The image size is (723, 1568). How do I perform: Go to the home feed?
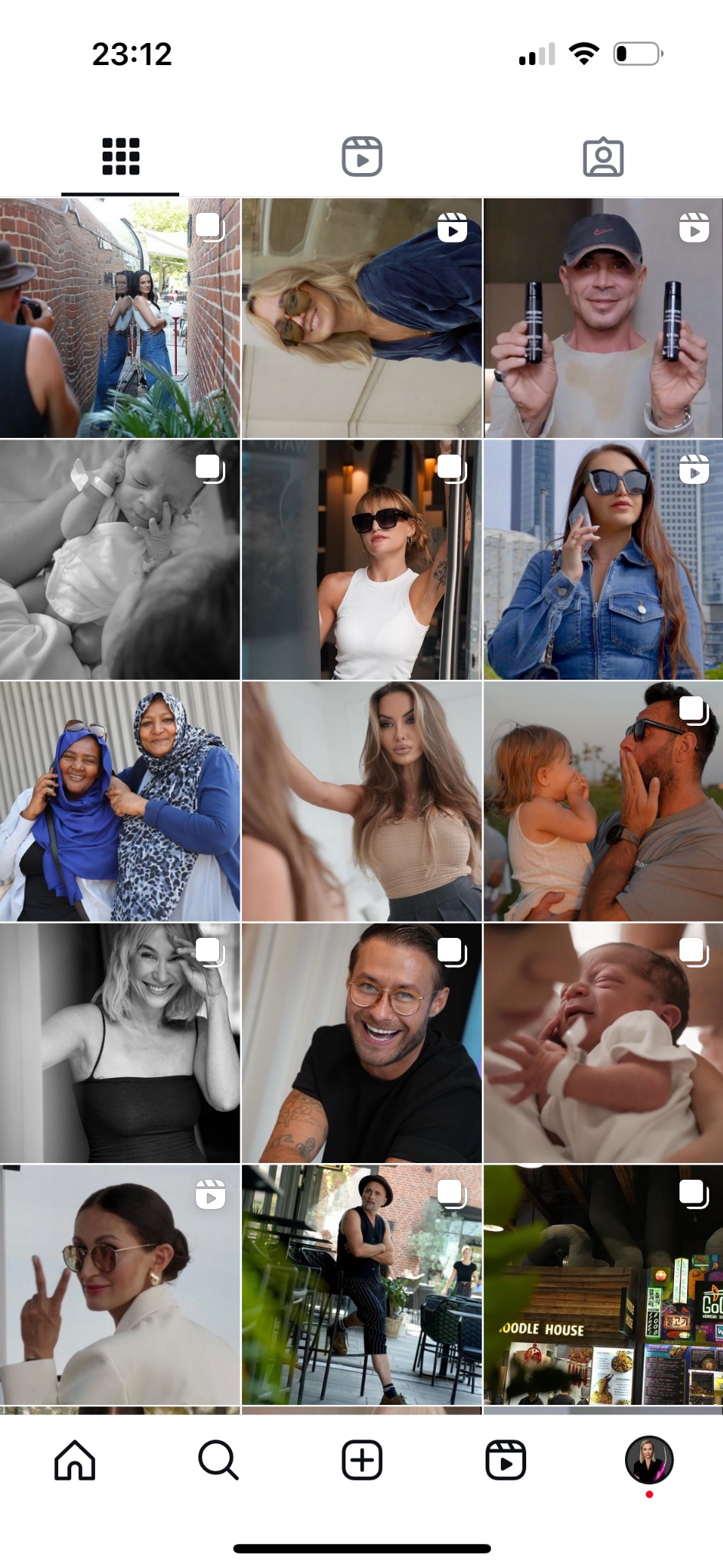pos(75,1460)
